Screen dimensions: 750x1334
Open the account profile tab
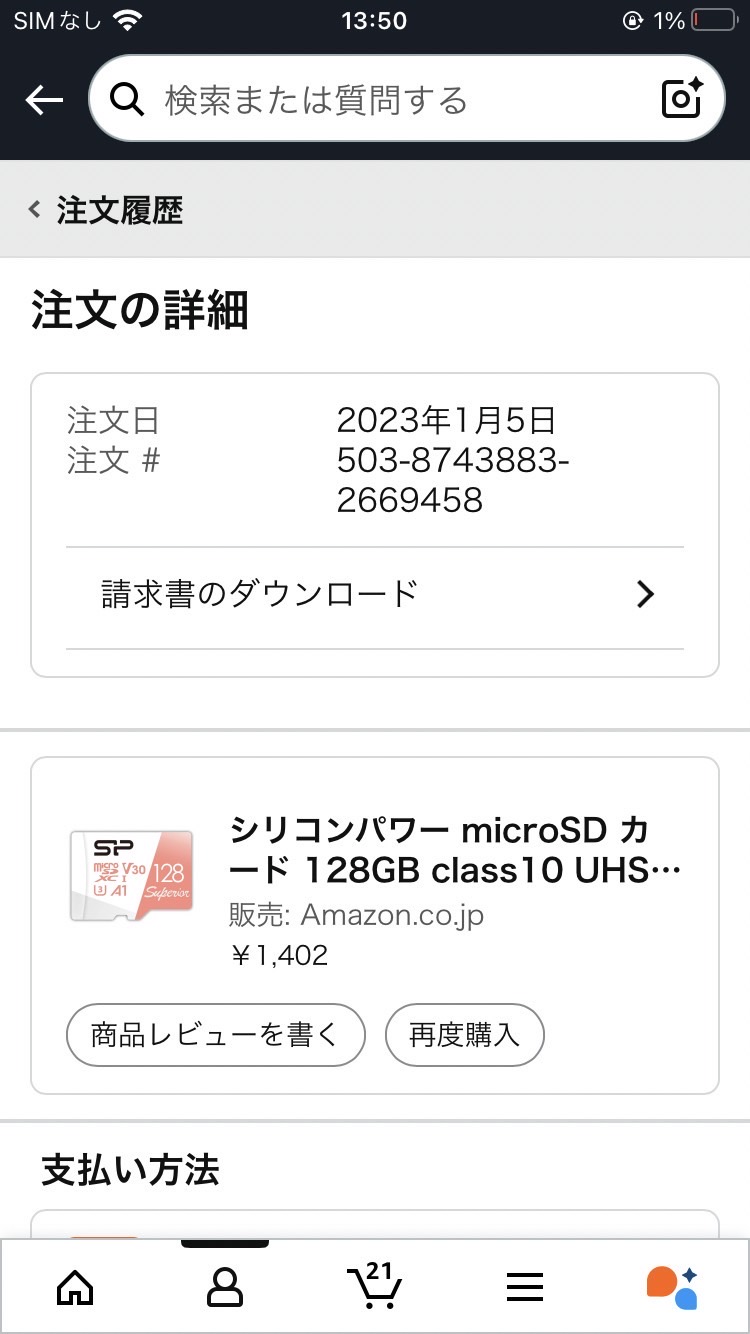pyautogui.click(x=225, y=1288)
